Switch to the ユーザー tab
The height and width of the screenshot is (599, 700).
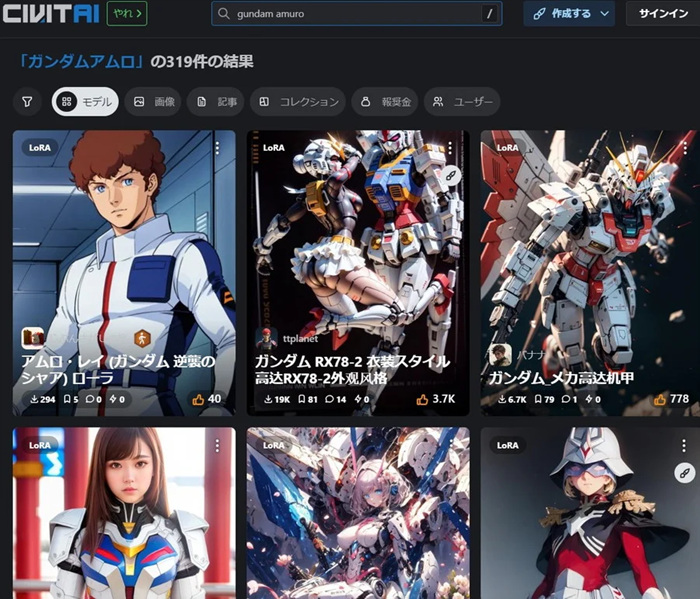(x=462, y=101)
